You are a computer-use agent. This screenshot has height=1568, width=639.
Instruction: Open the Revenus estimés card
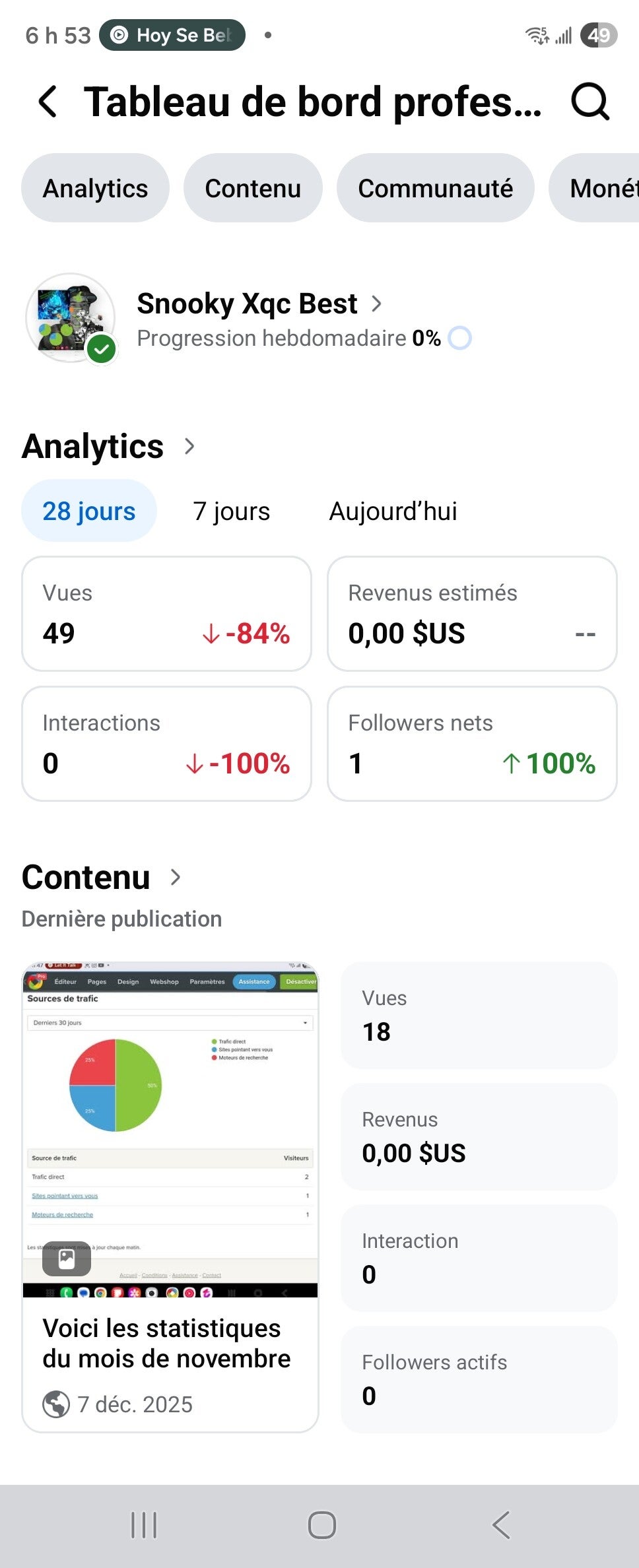[472, 614]
